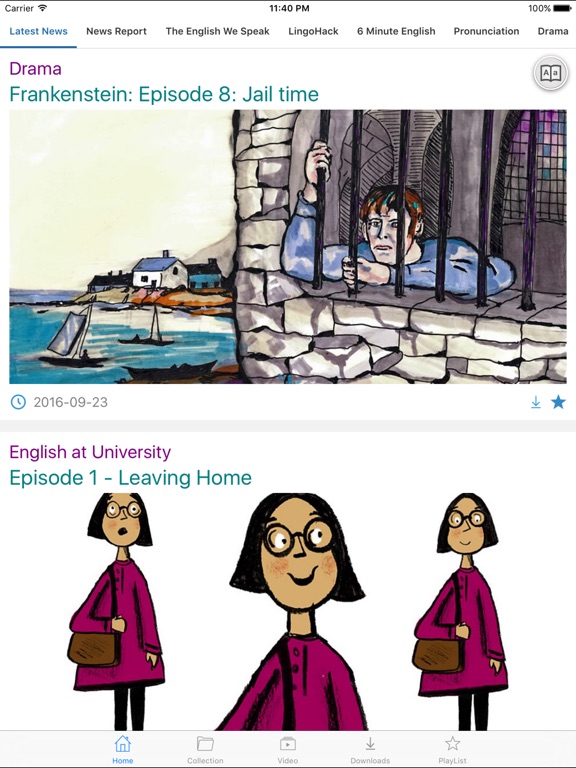Select The English We Speak tab
The width and height of the screenshot is (576, 768).
click(x=217, y=31)
